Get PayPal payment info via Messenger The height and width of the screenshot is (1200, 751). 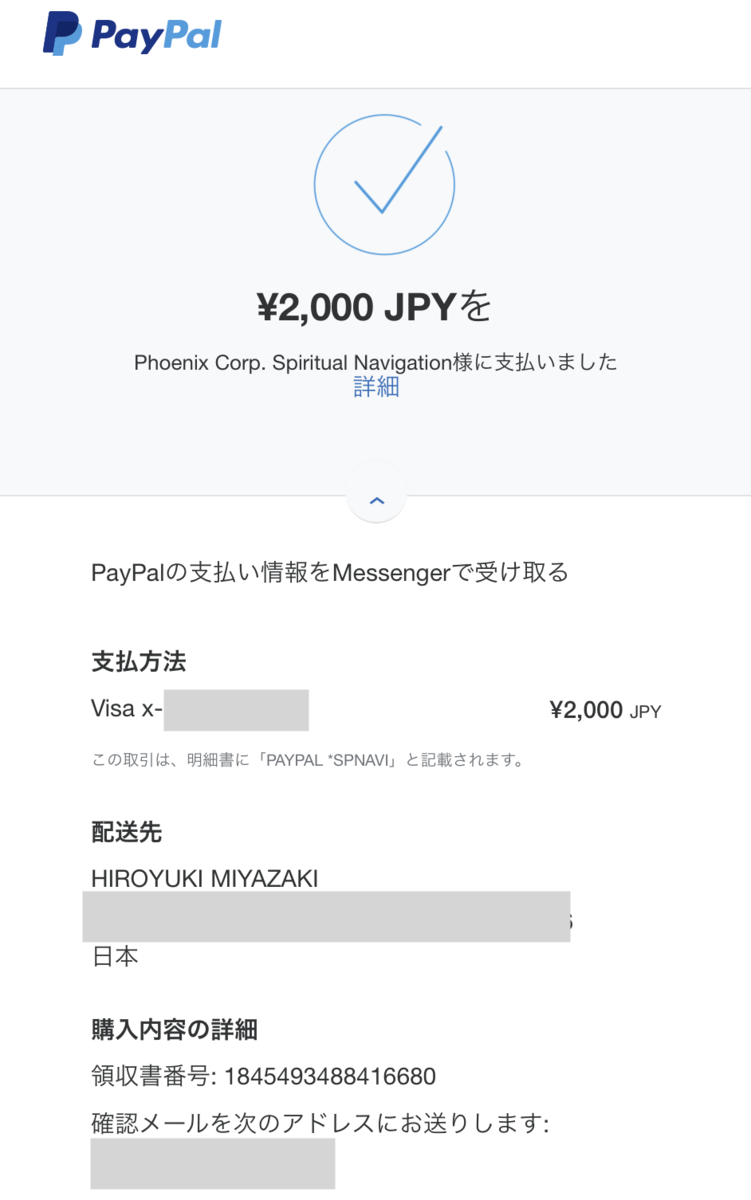coord(329,573)
